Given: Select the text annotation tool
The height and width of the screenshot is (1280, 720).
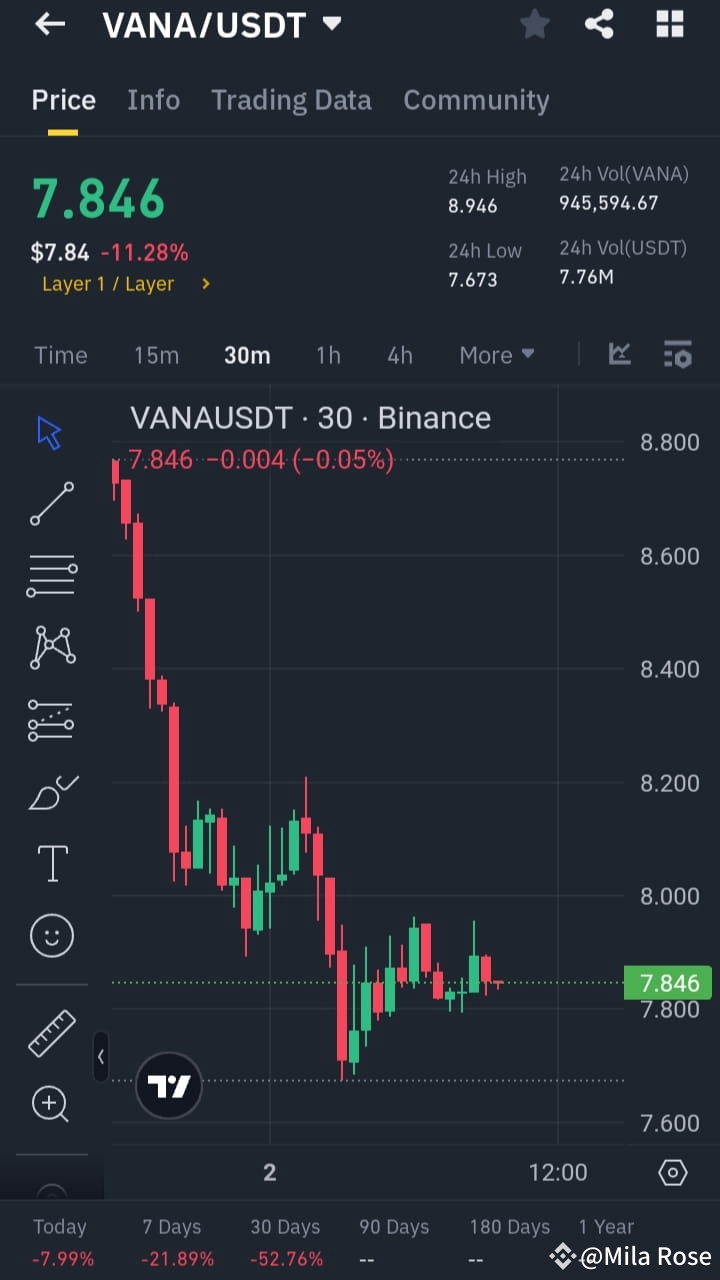Looking at the screenshot, I should (51, 863).
